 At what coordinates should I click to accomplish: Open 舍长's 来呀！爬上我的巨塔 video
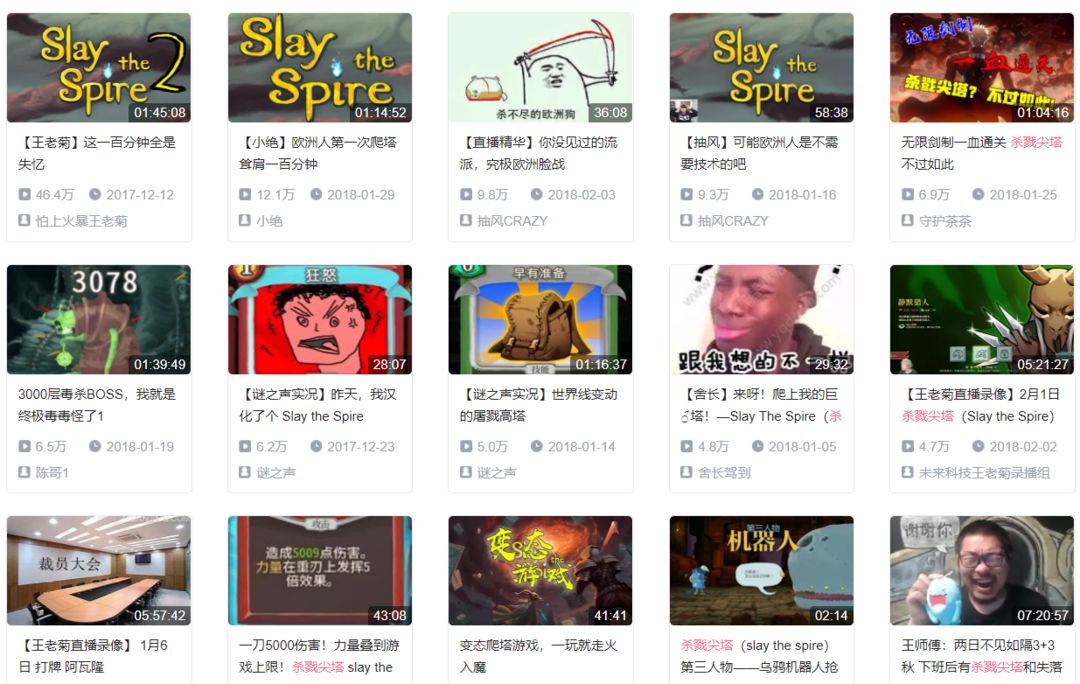click(761, 319)
